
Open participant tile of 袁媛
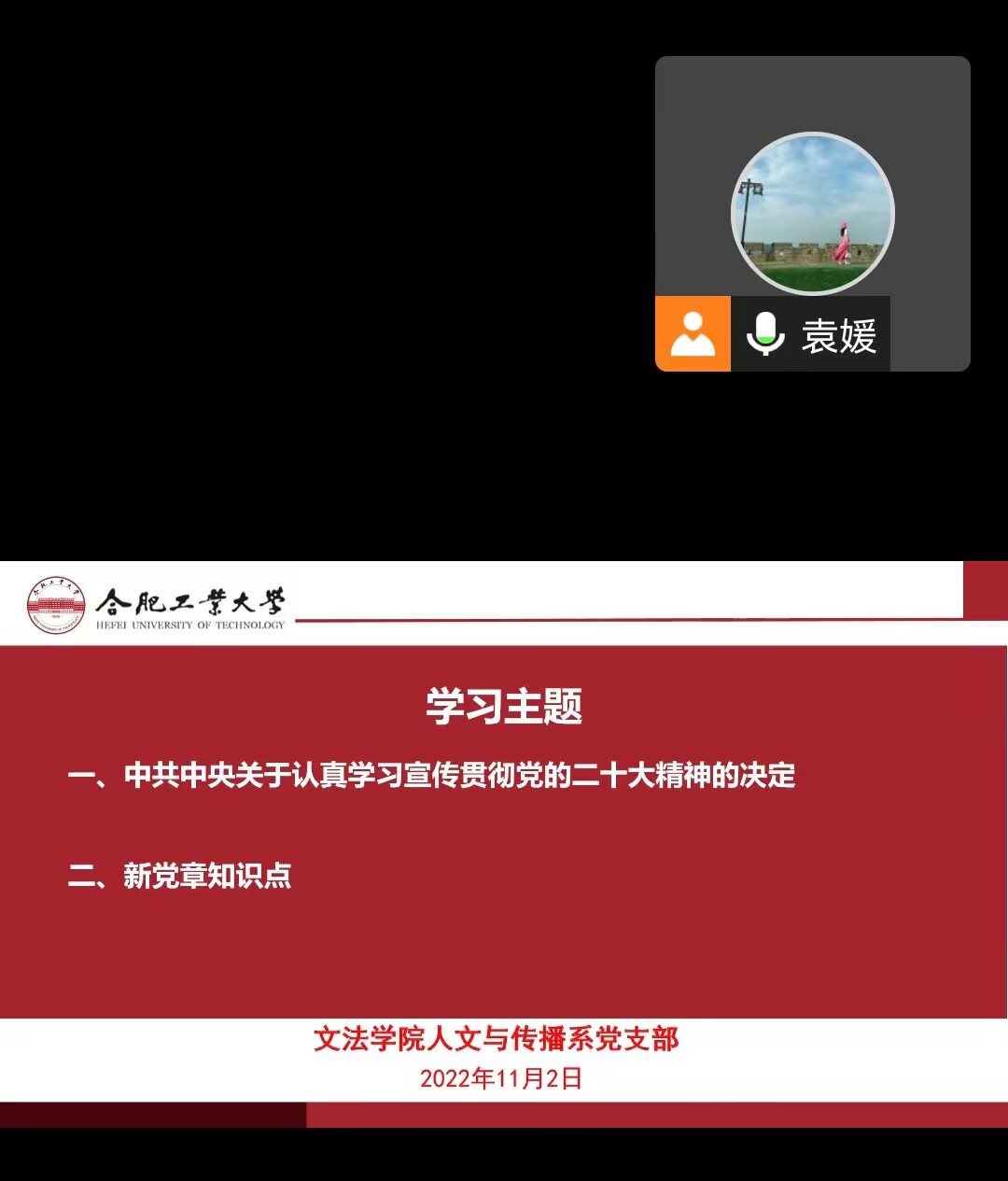tap(812, 214)
